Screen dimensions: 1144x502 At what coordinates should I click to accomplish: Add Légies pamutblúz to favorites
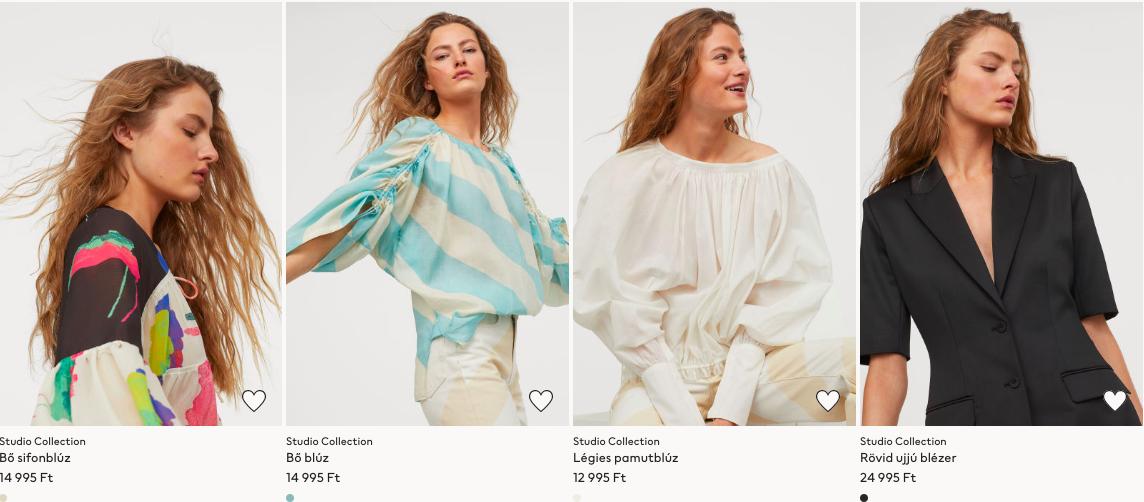pos(828,401)
